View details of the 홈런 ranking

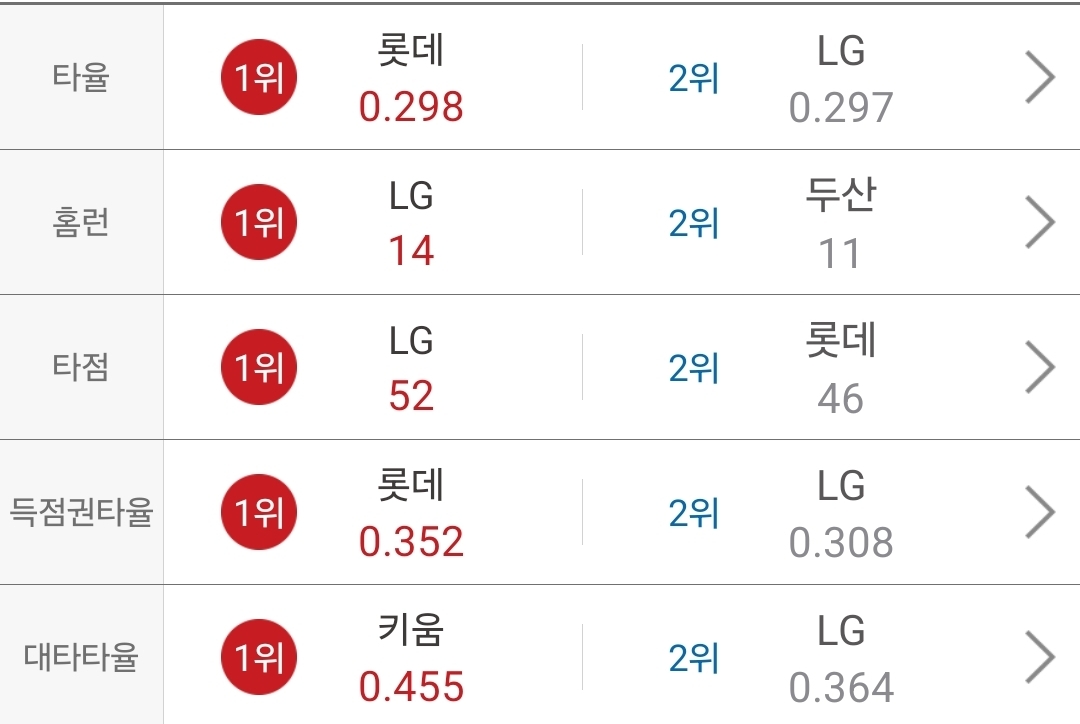pyautogui.click(x=1040, y=223)
